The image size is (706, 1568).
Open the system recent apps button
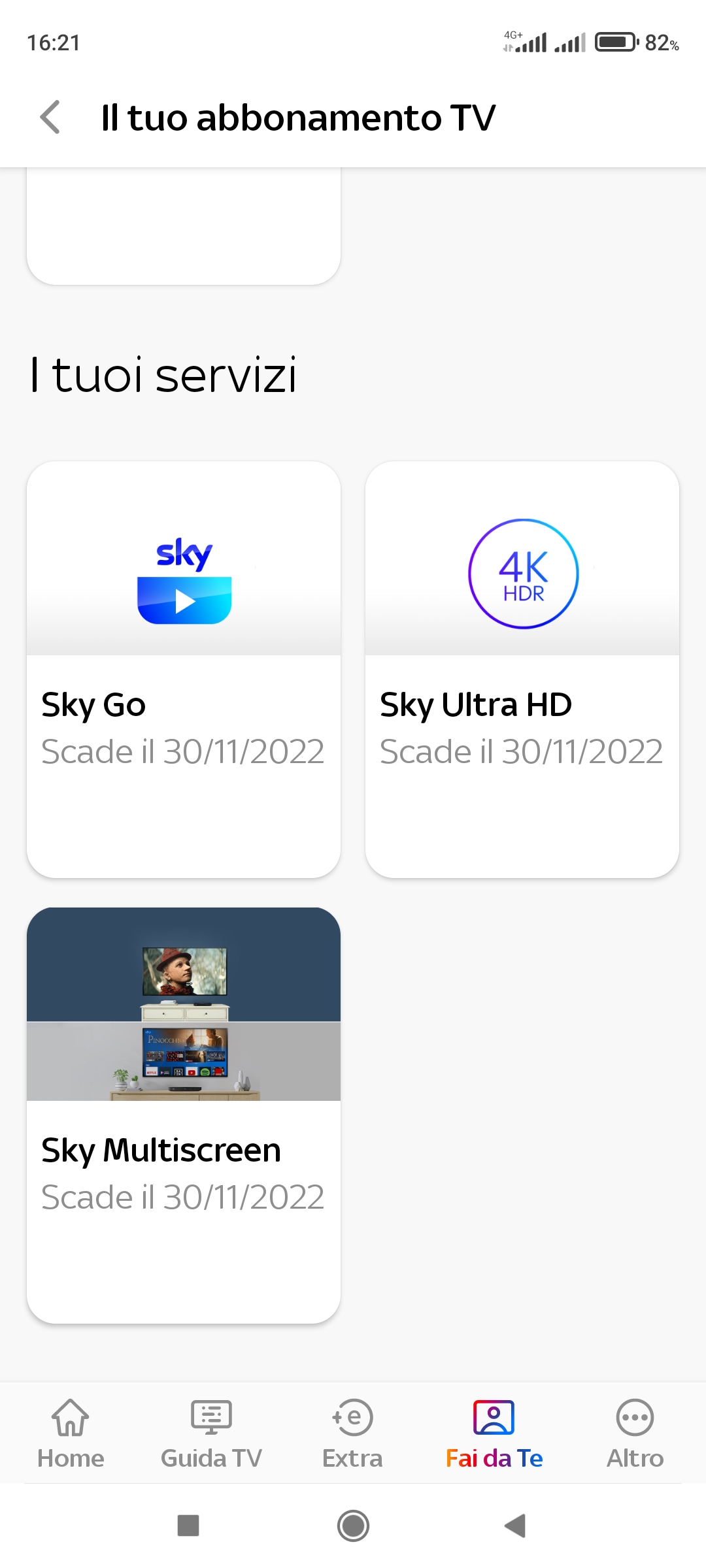(188, 1526)
